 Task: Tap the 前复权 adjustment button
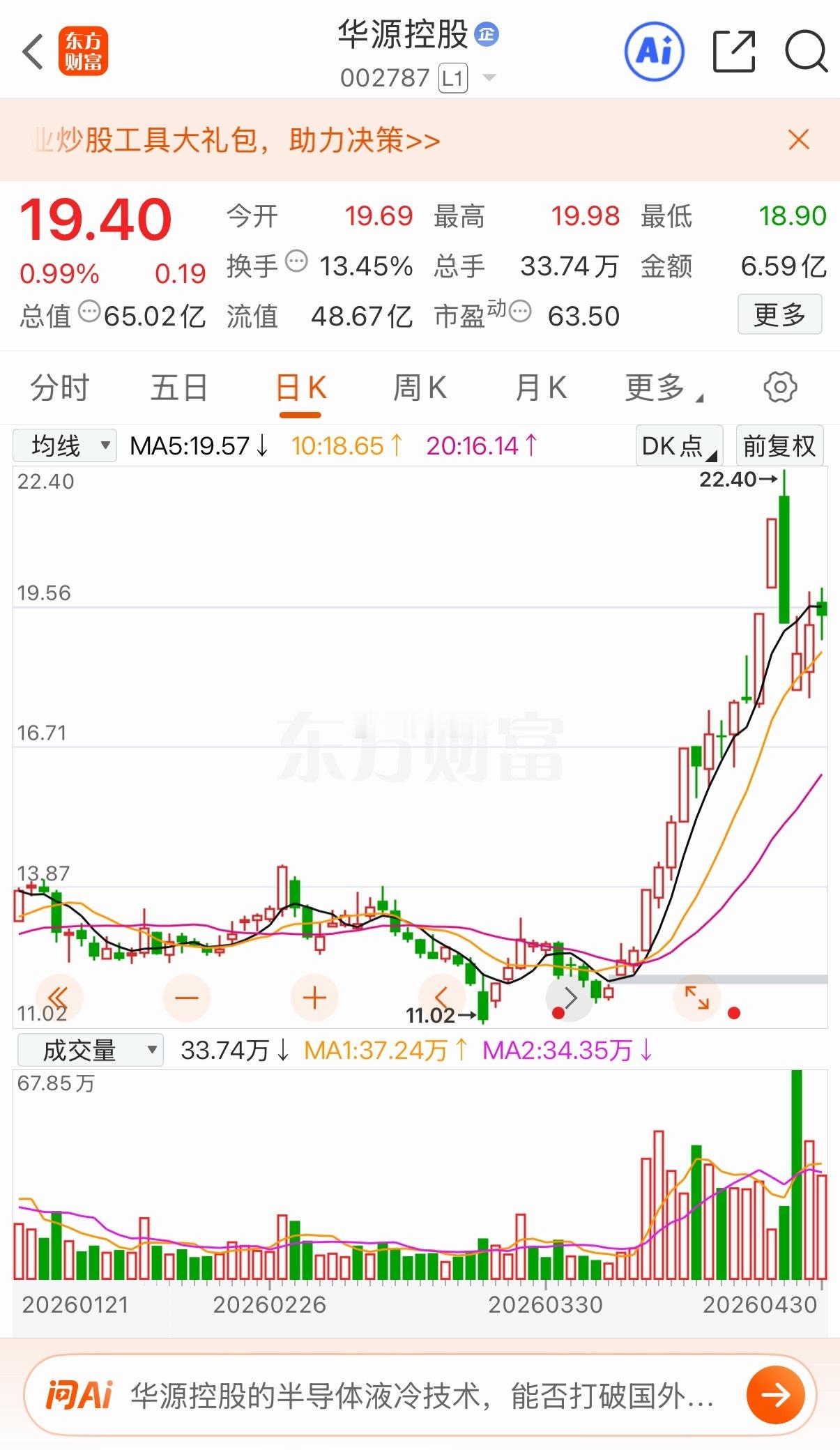pyautogui.click(x=779, y=445)
